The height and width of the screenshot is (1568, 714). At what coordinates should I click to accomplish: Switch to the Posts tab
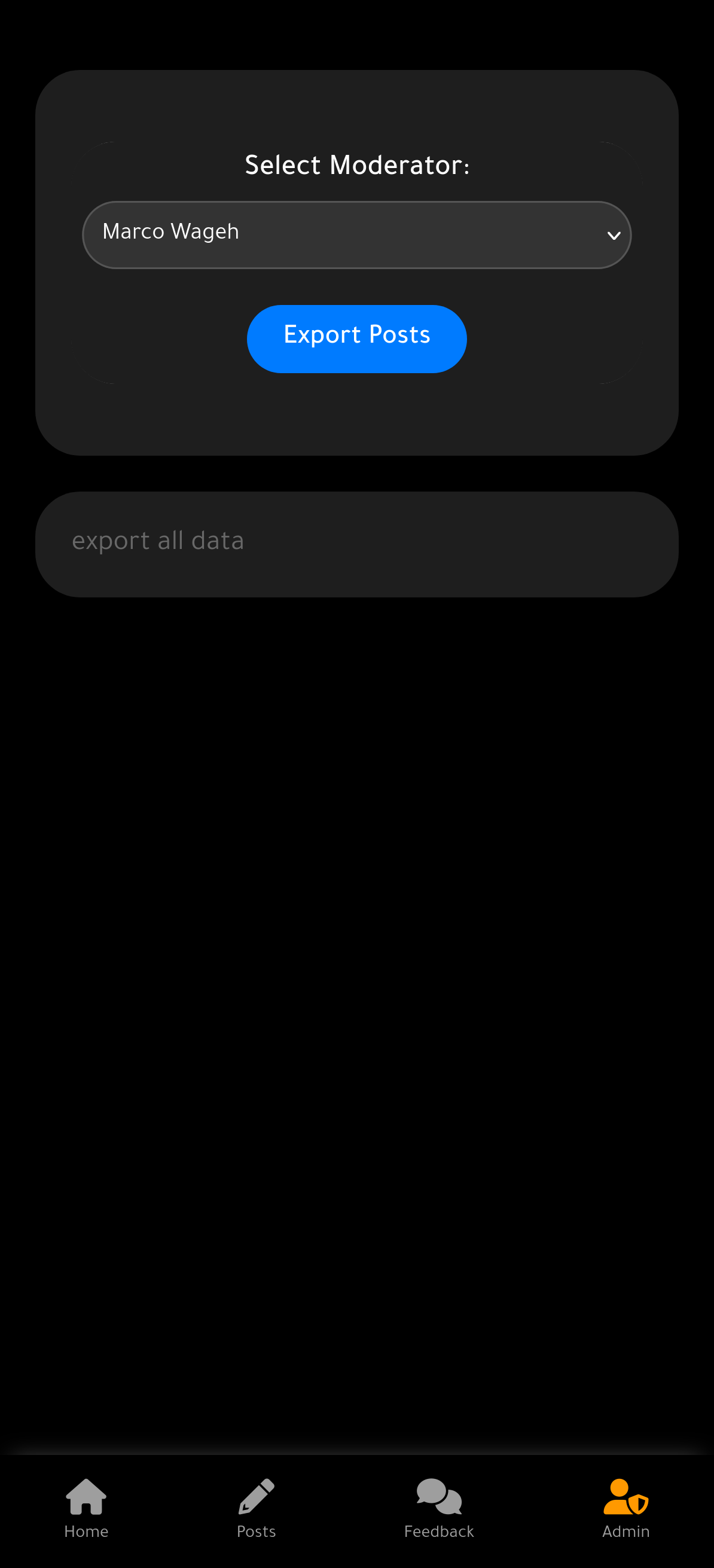pyautogui.click(x=257, y=1508)
